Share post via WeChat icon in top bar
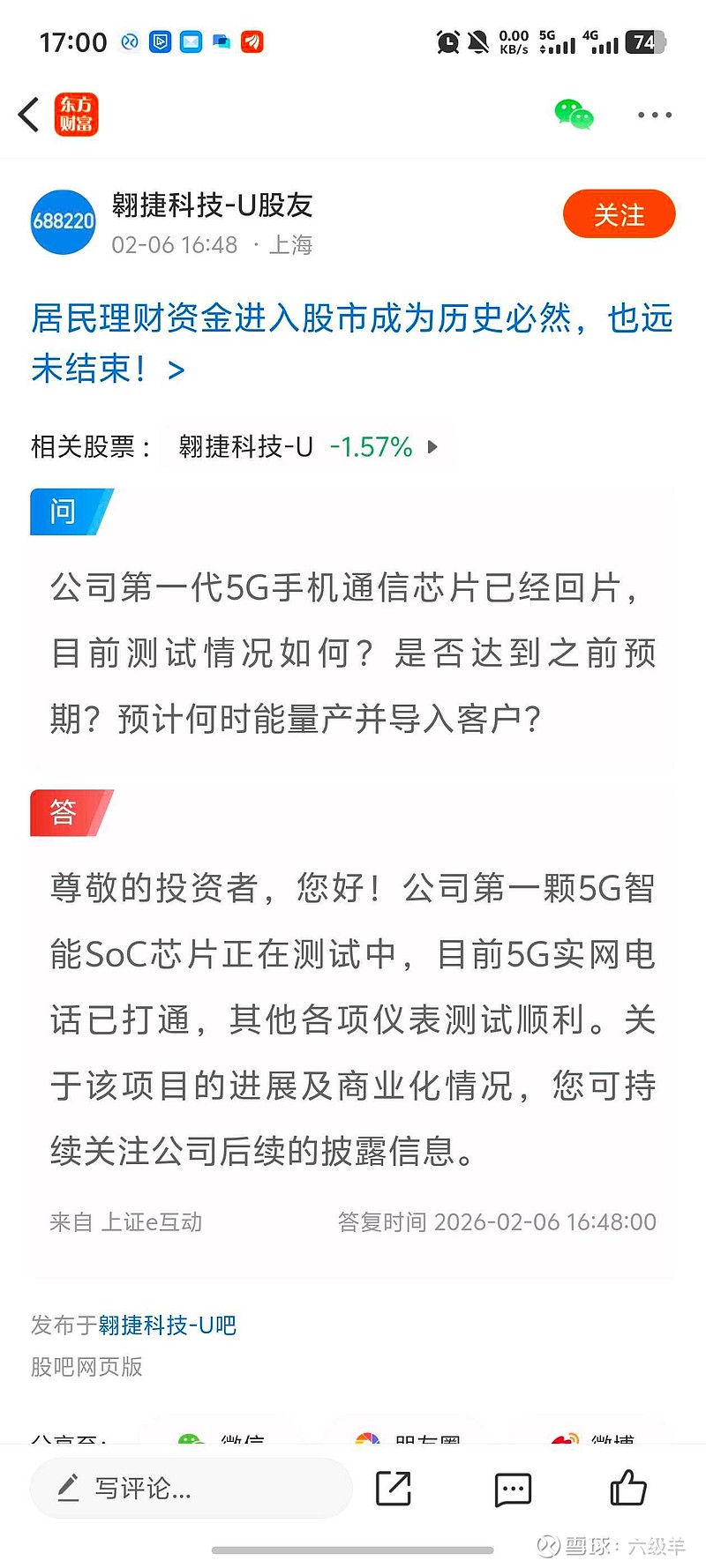706x1568 pixels. (x=574, y=115)
